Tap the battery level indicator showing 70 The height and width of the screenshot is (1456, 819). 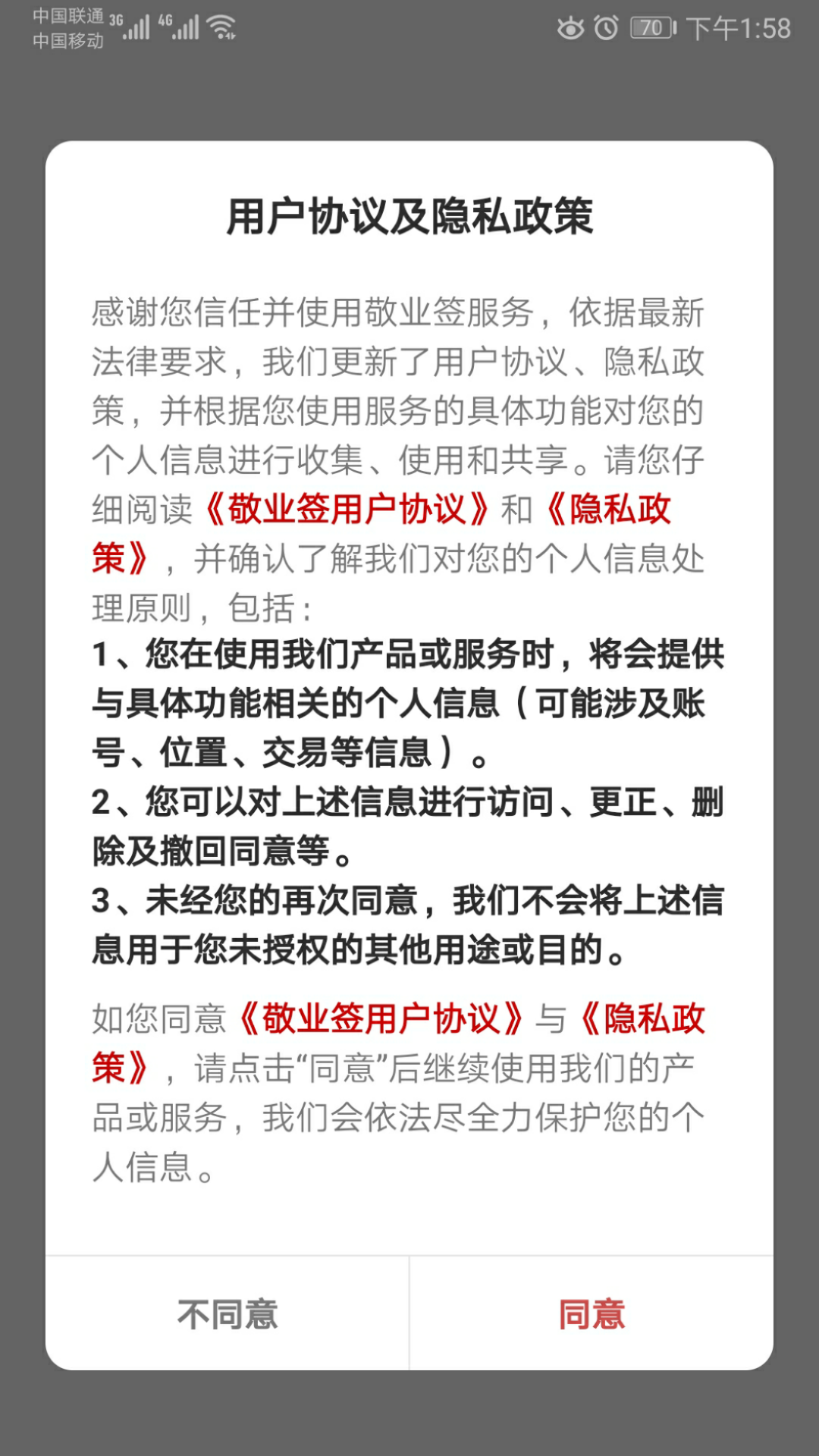click(x=648, y=25)
